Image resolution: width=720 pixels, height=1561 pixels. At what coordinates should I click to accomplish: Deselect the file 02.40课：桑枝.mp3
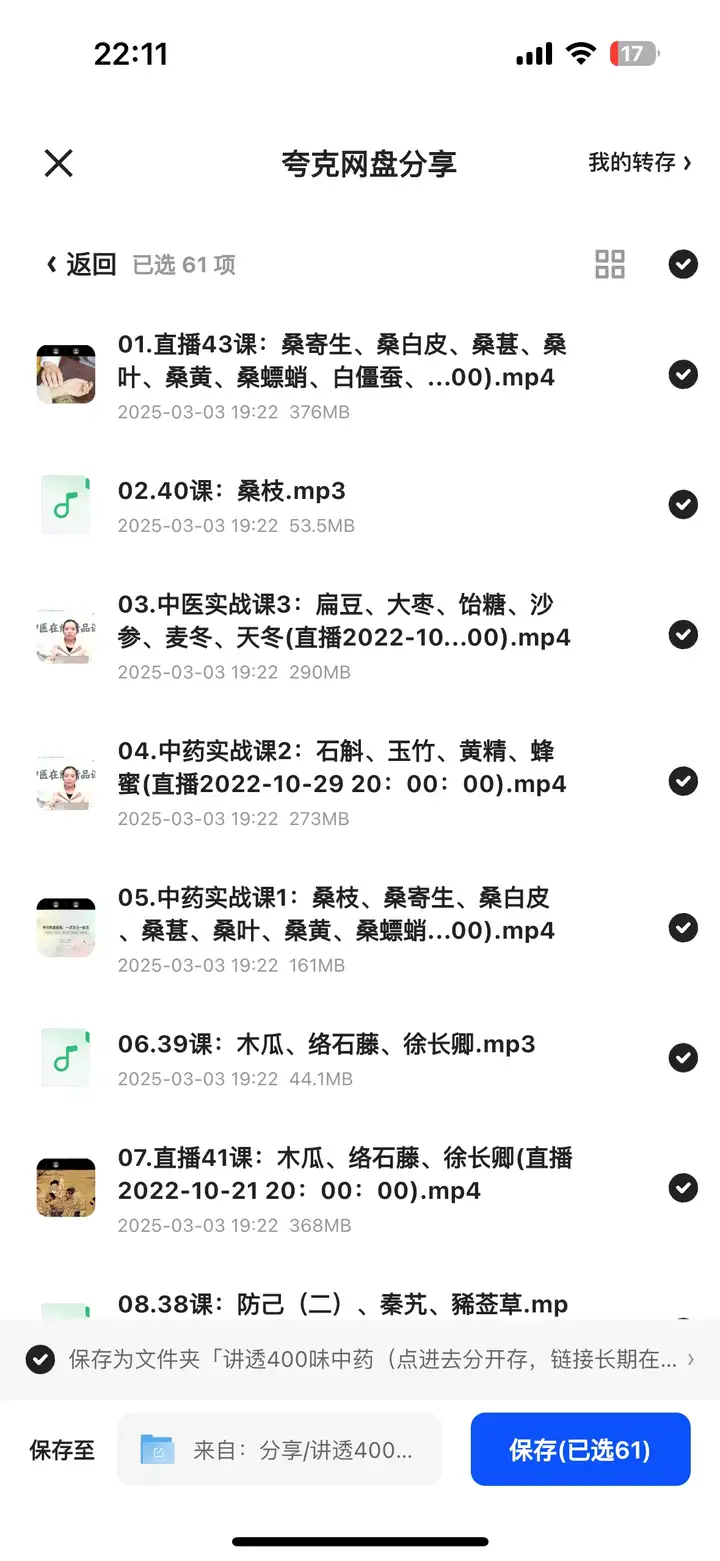(x=683, y=504)
